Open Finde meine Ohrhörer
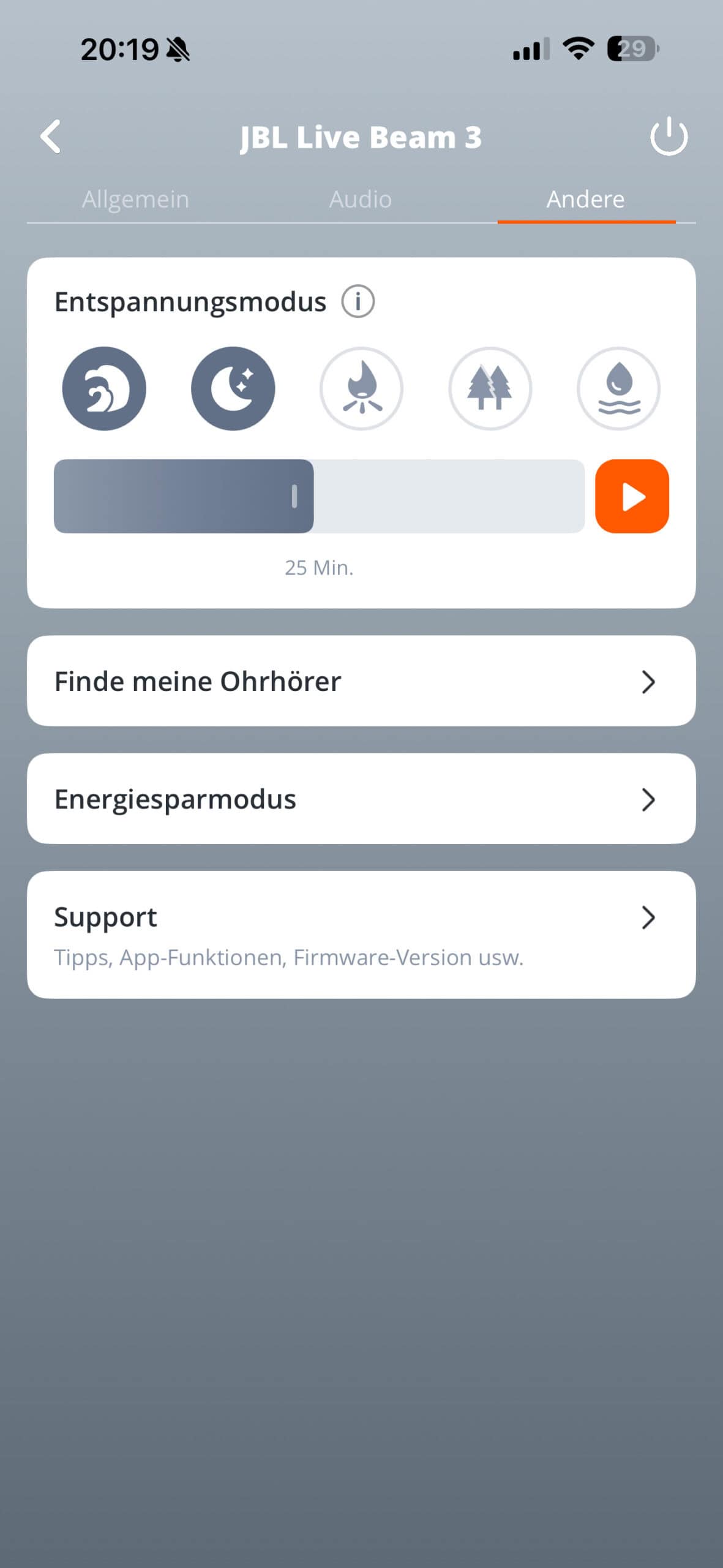 (361, 681)
